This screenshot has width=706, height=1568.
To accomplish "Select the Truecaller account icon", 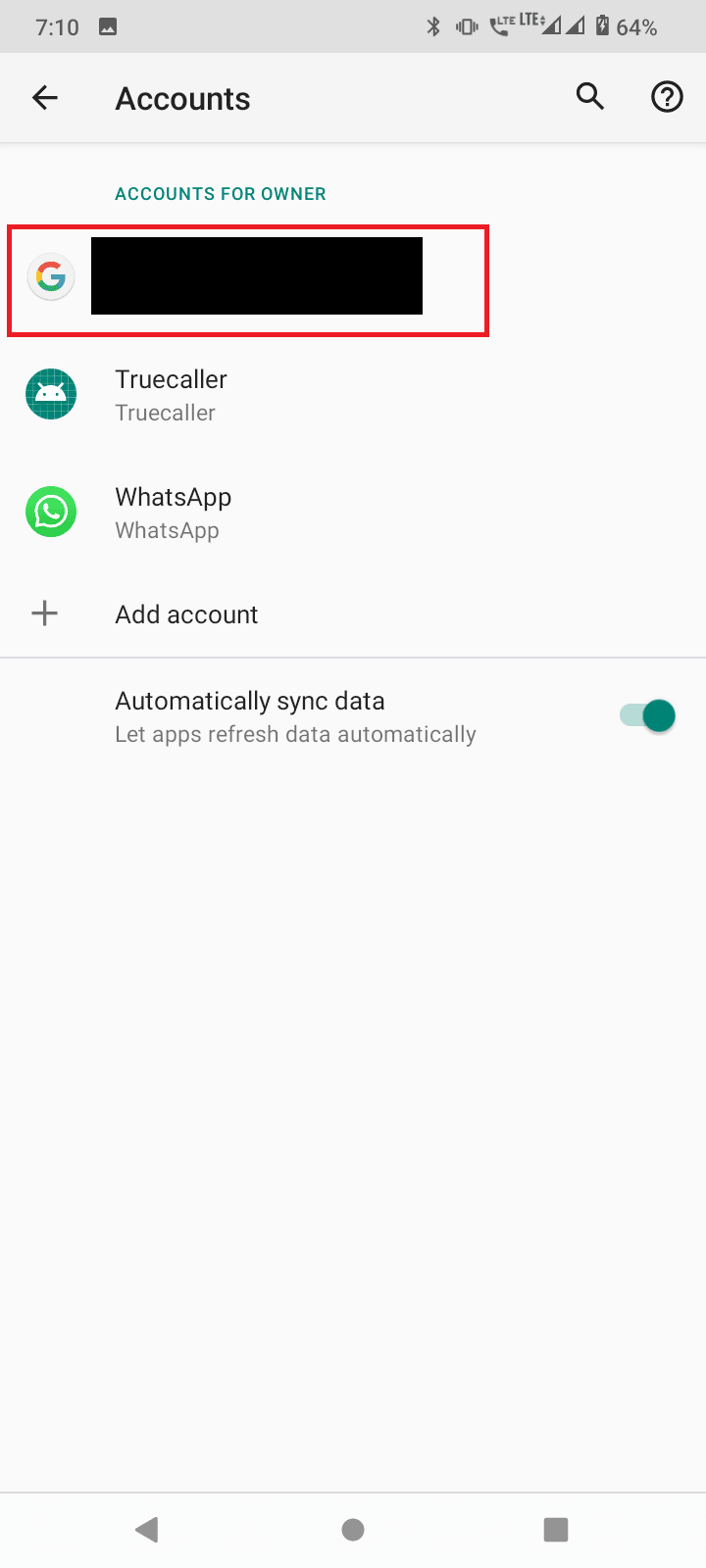I will click(x=50, y=394).
